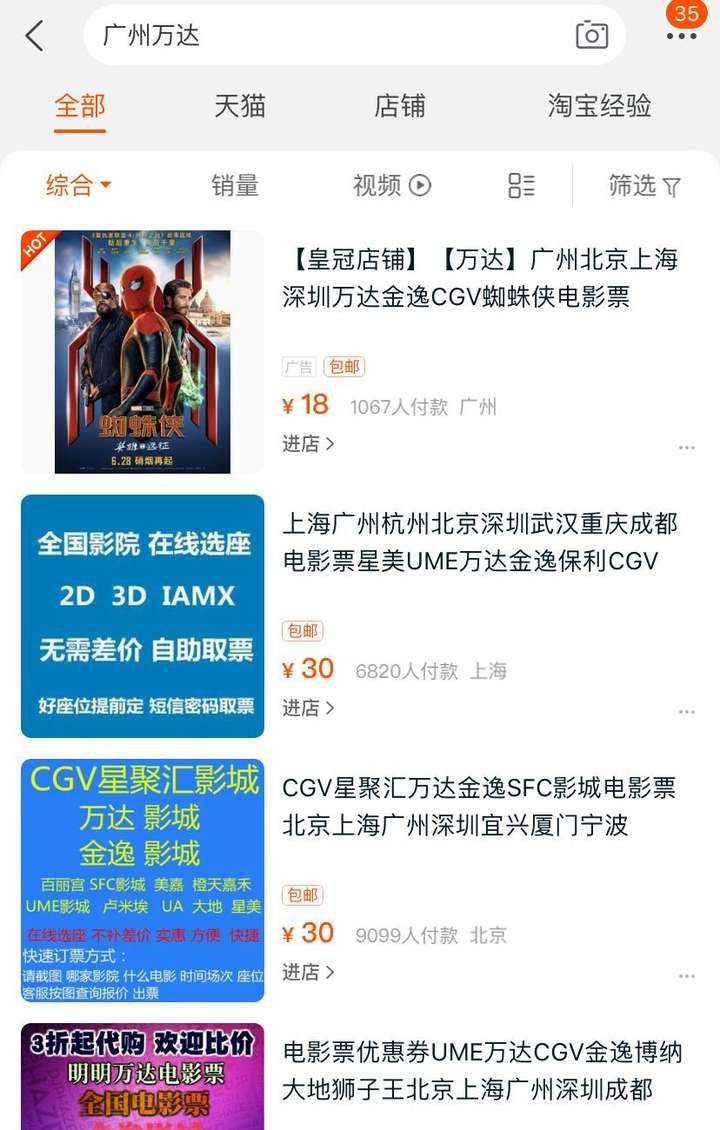This screenshot has width=720, height=1130.
Task: Go back using the top-left arrow
Action: pos(35,36)
